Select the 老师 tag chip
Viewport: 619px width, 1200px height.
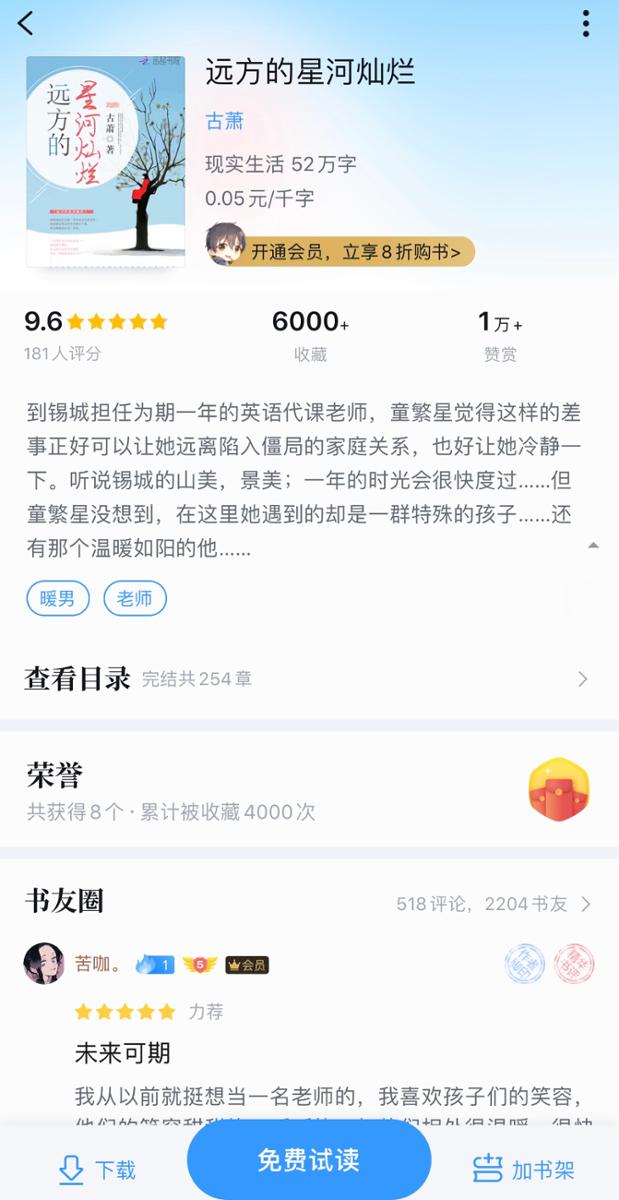[135, 599]
